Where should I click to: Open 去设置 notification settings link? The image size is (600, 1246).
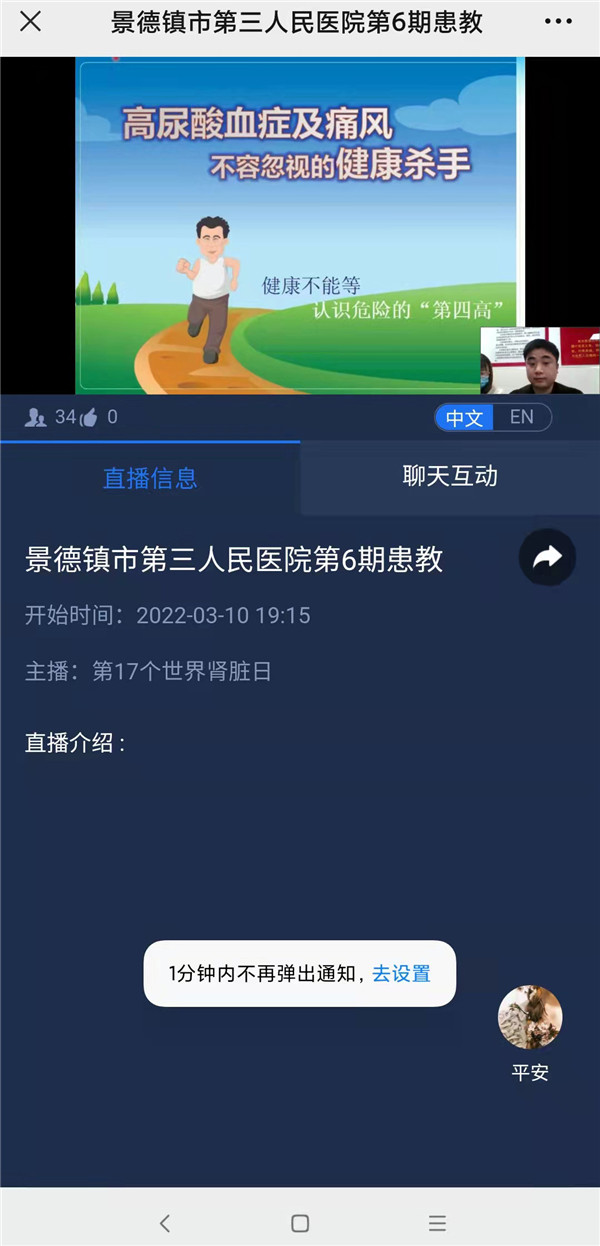point(401,973)
